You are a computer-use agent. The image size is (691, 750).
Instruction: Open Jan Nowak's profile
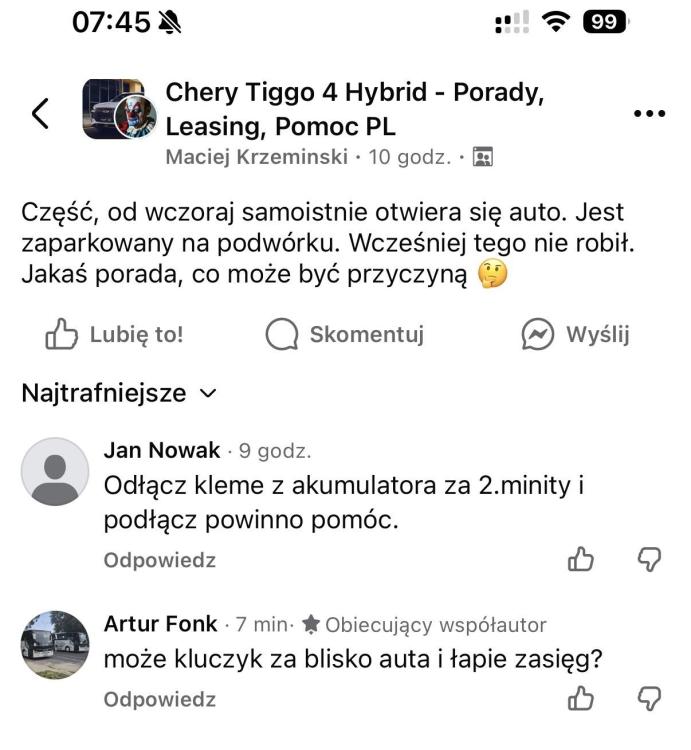[x=161, y=450]
